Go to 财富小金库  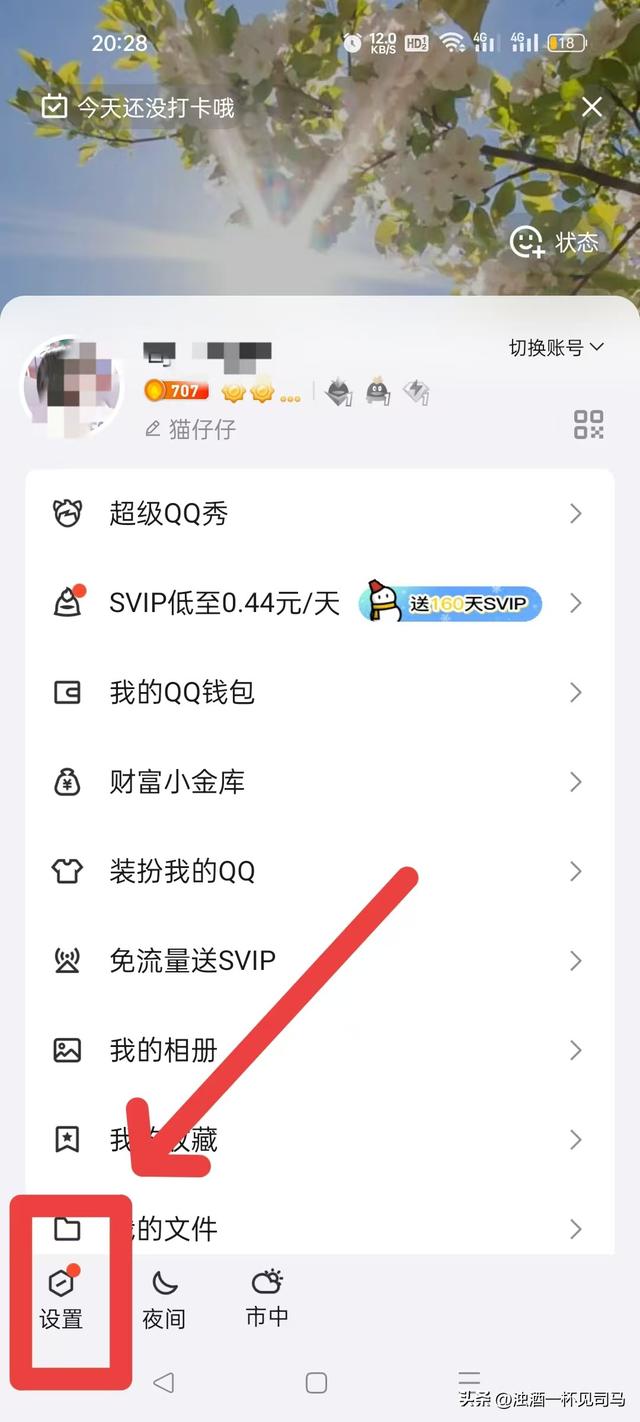coord(318,782)
